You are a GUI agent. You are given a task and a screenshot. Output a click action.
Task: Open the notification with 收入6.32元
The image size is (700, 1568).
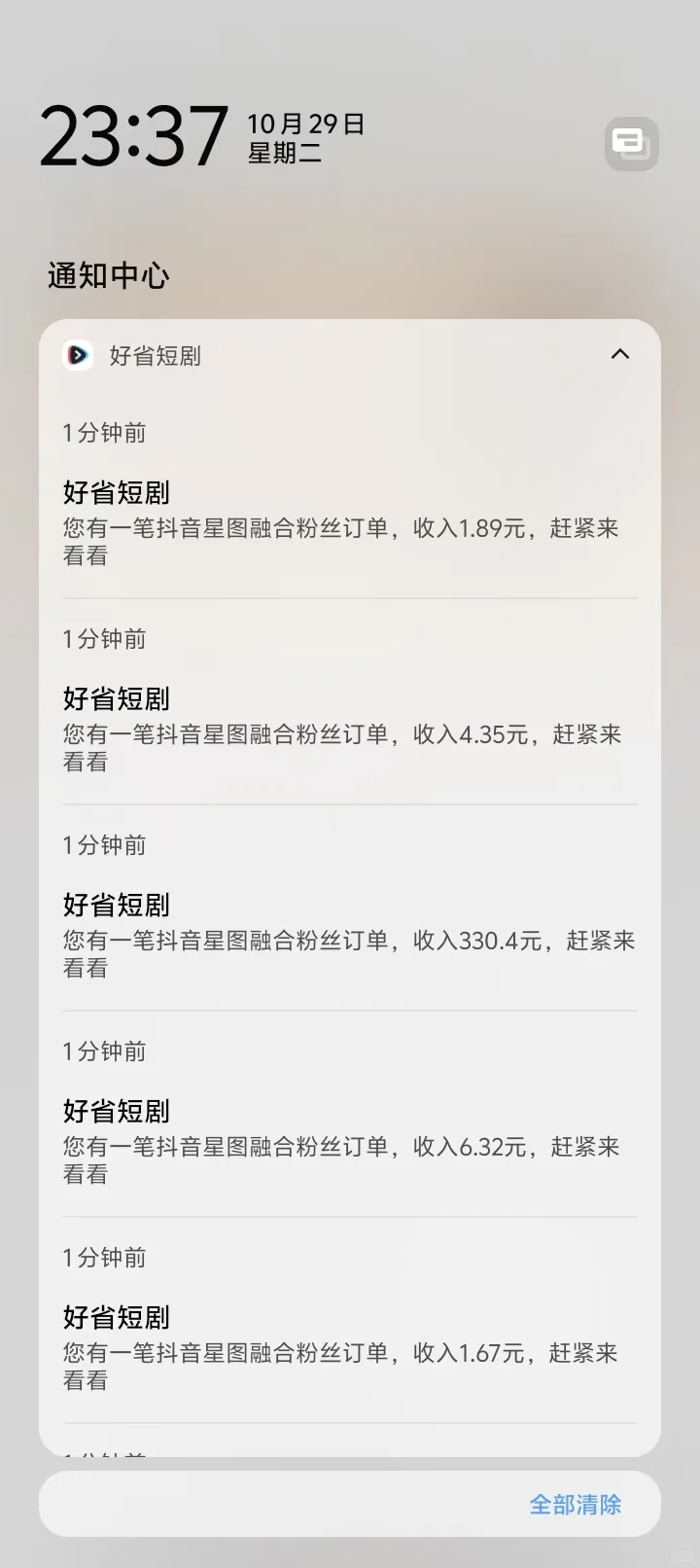(x=350, y=1114)
